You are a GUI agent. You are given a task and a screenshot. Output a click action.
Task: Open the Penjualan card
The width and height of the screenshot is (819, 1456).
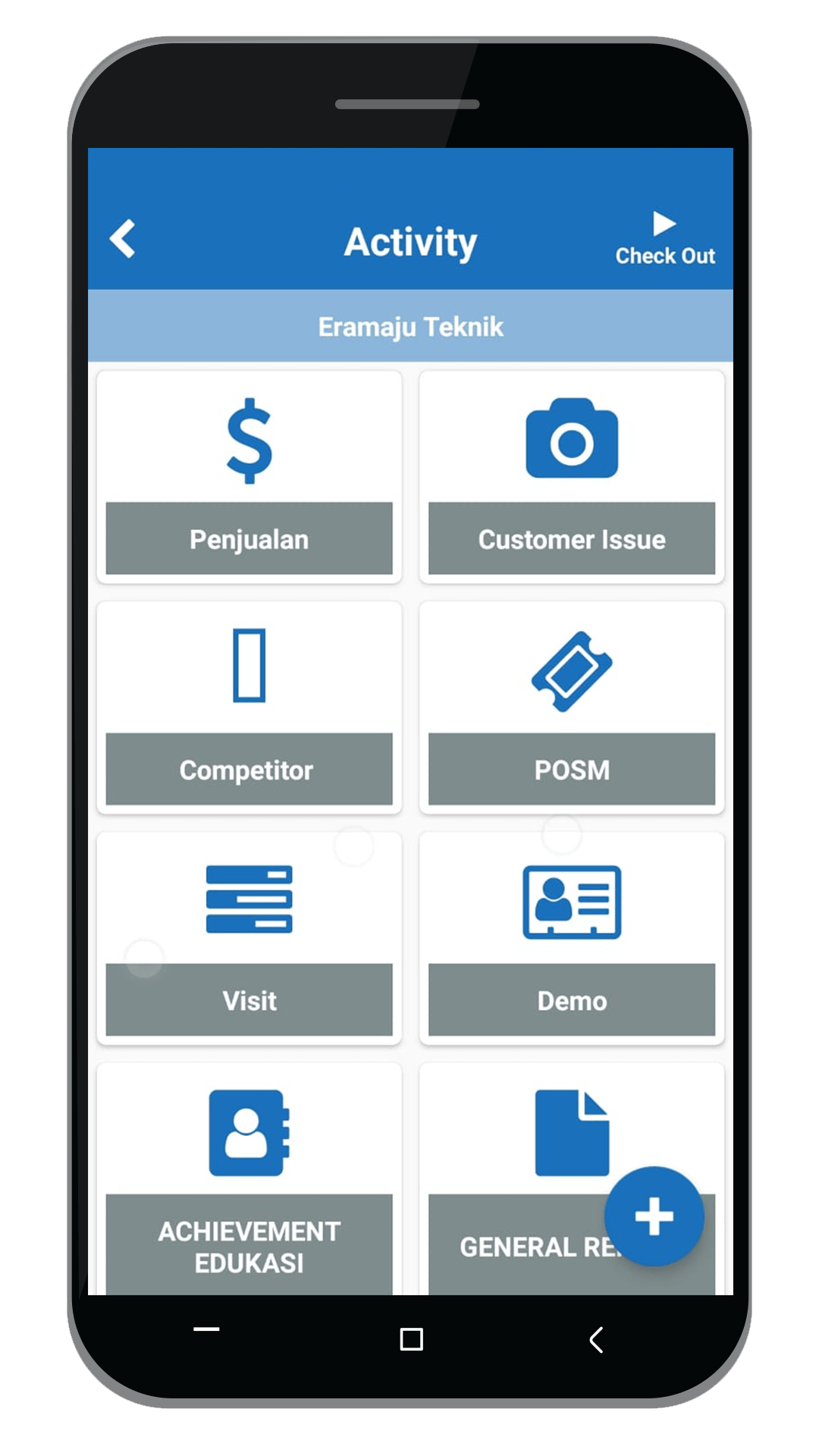[x=249, y=477]
